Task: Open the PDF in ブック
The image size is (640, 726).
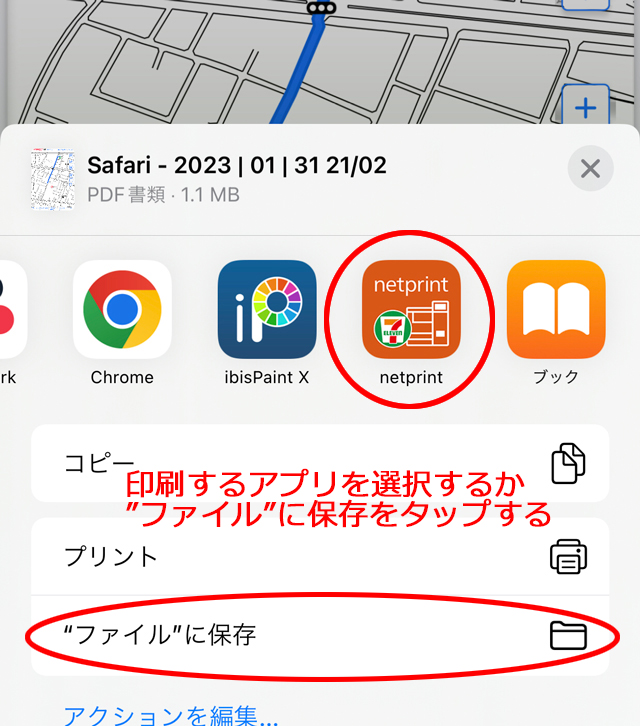Action: (556, 310)
